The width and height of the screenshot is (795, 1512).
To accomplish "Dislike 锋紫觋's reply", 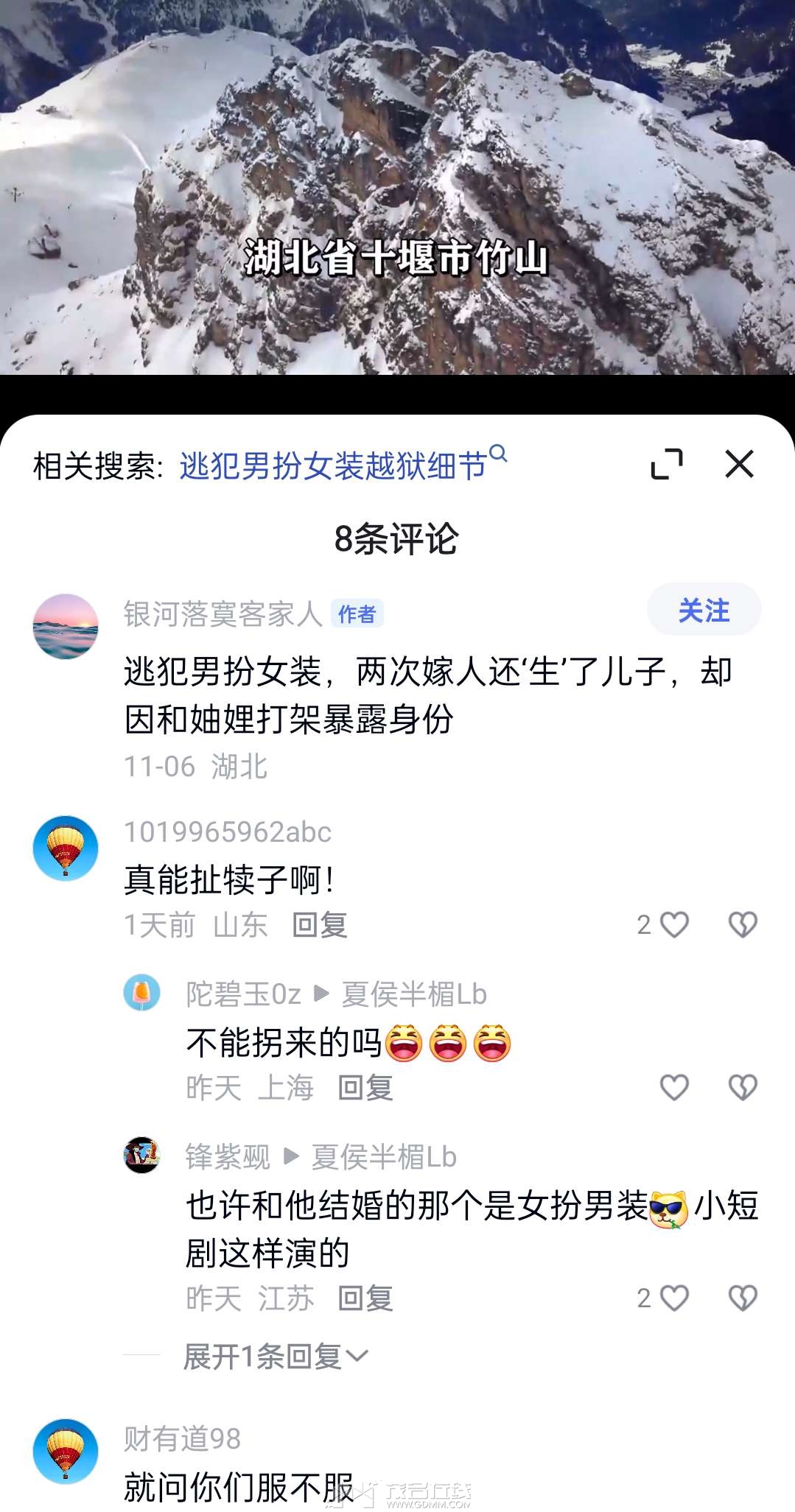I will pyautogui.click(x=742, y=1298).
